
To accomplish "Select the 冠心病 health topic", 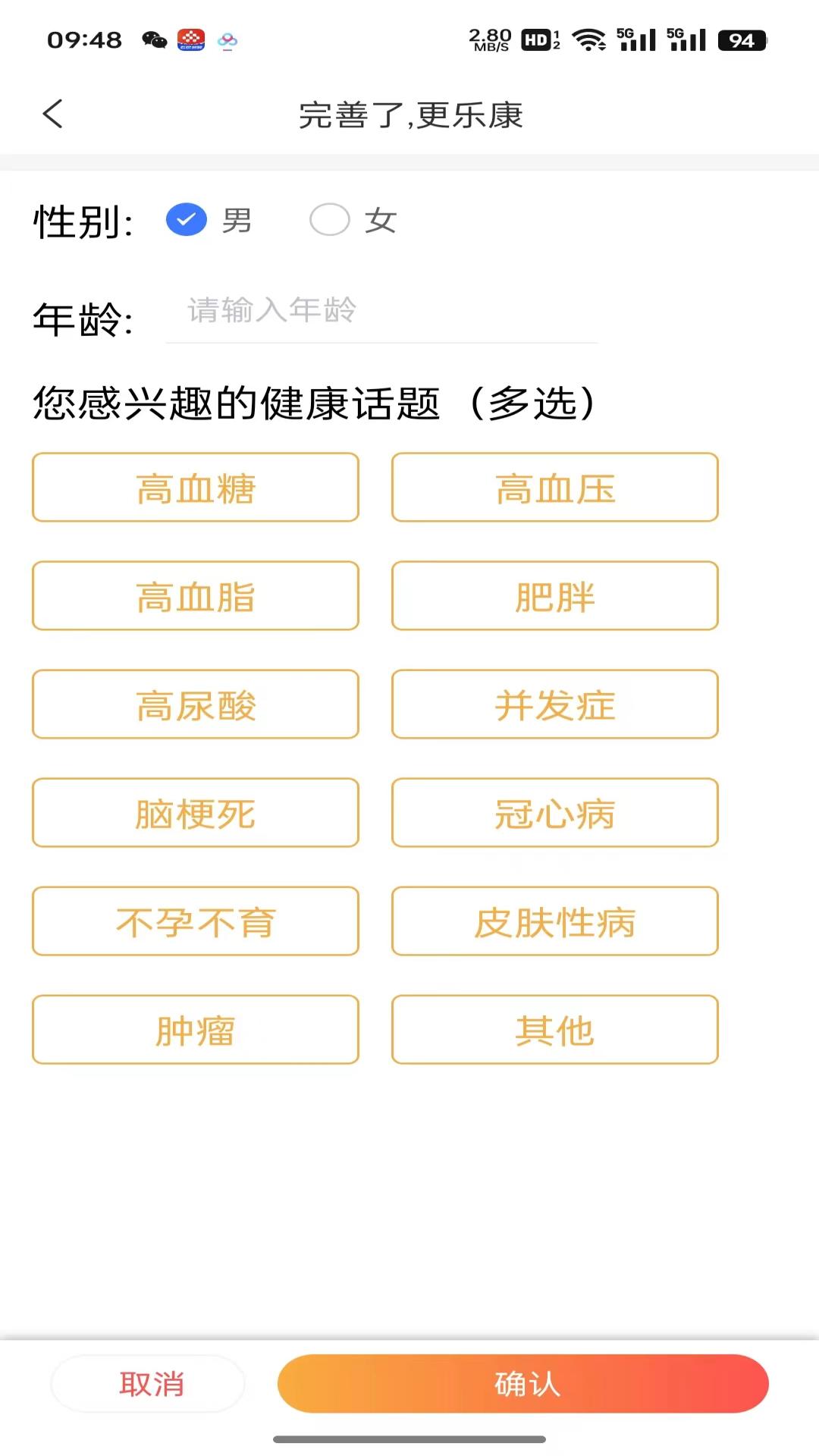I will coord(554,813).
